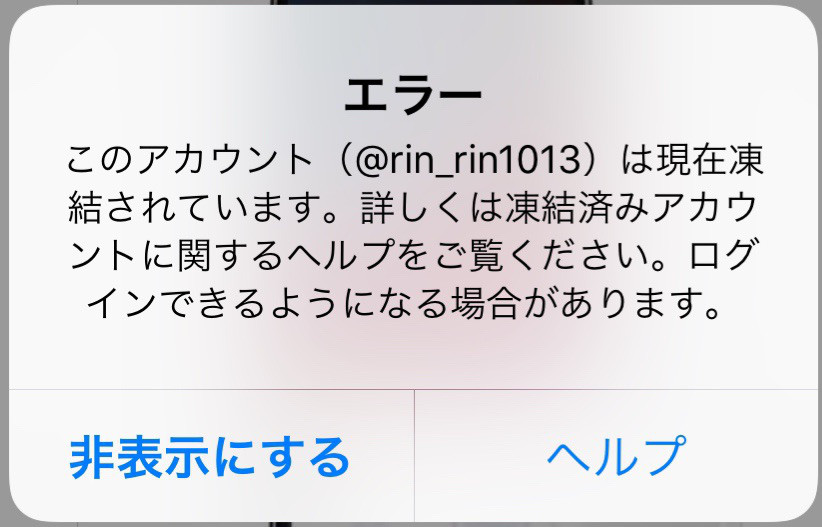Open ヘルプ about suspended accounts

click(x=616, y=457)
